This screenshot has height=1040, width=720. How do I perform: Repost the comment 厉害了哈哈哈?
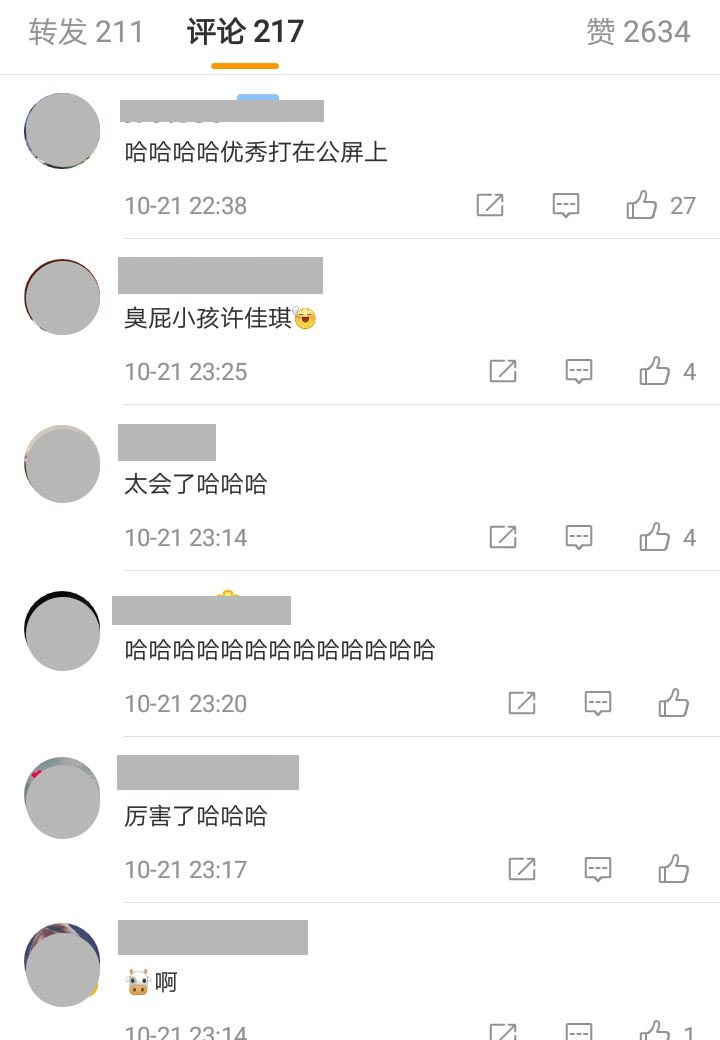[x=522, y=870]
